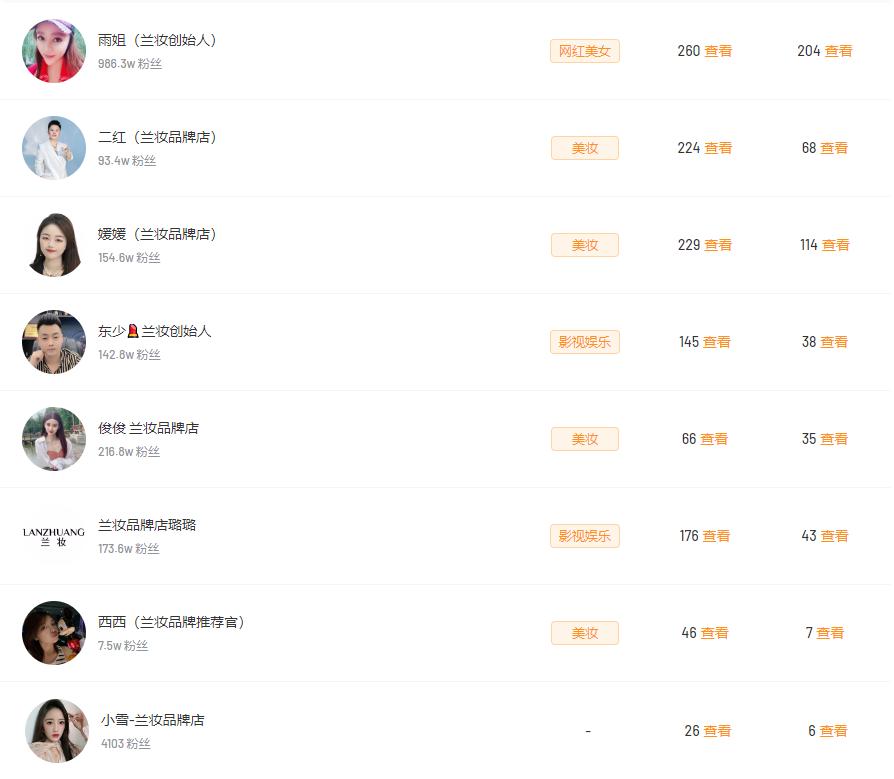This screenshot has height=779, width=894.
Task: View details beside 145 for 东少
Action: pos(717,342)
